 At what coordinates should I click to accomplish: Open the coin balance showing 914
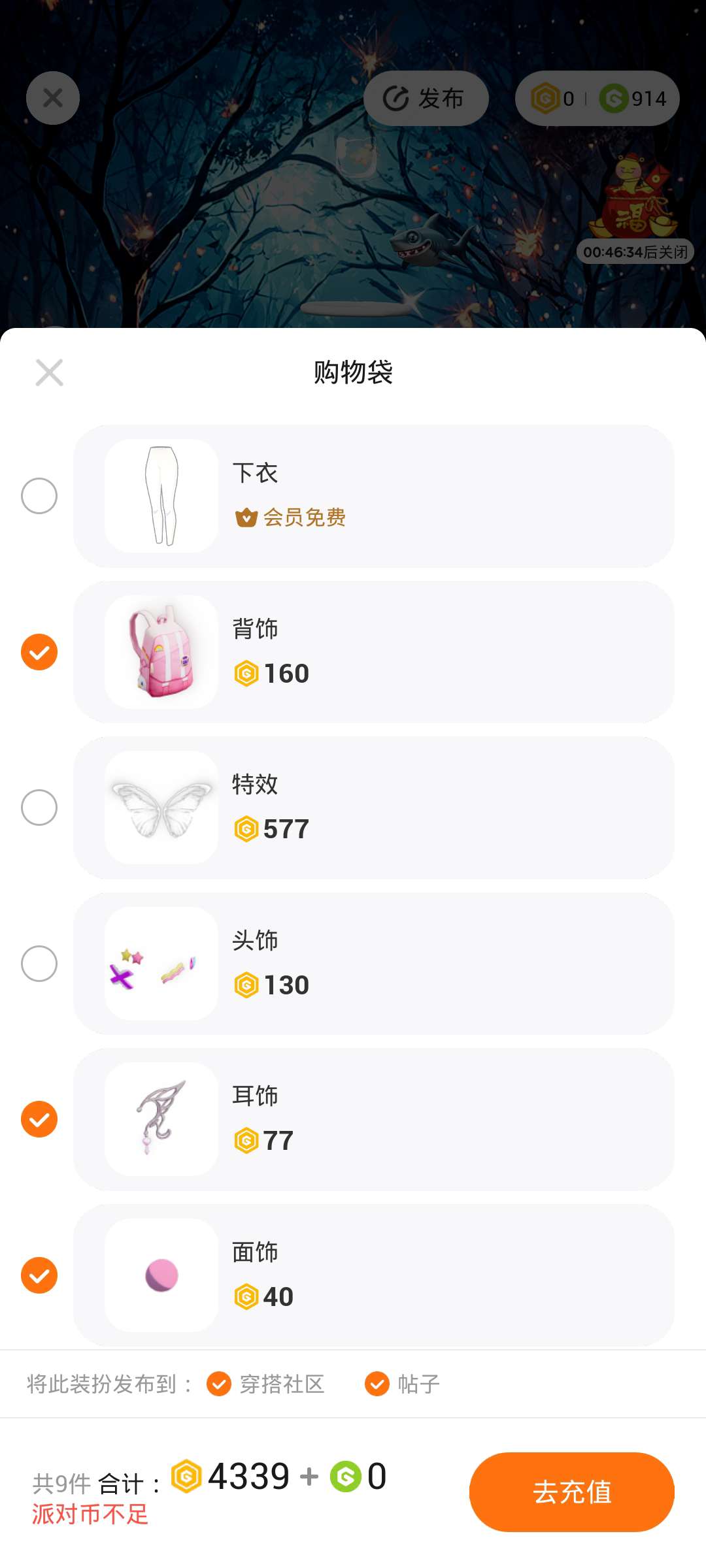click(x=633, y=99)
